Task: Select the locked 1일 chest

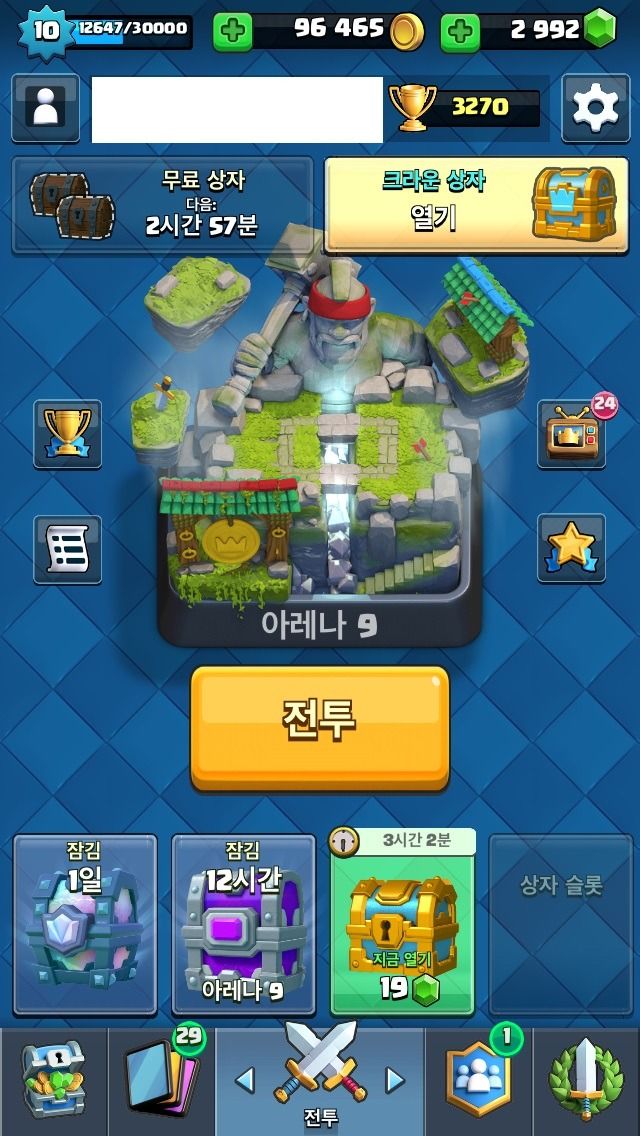Action: pos(85,924)
